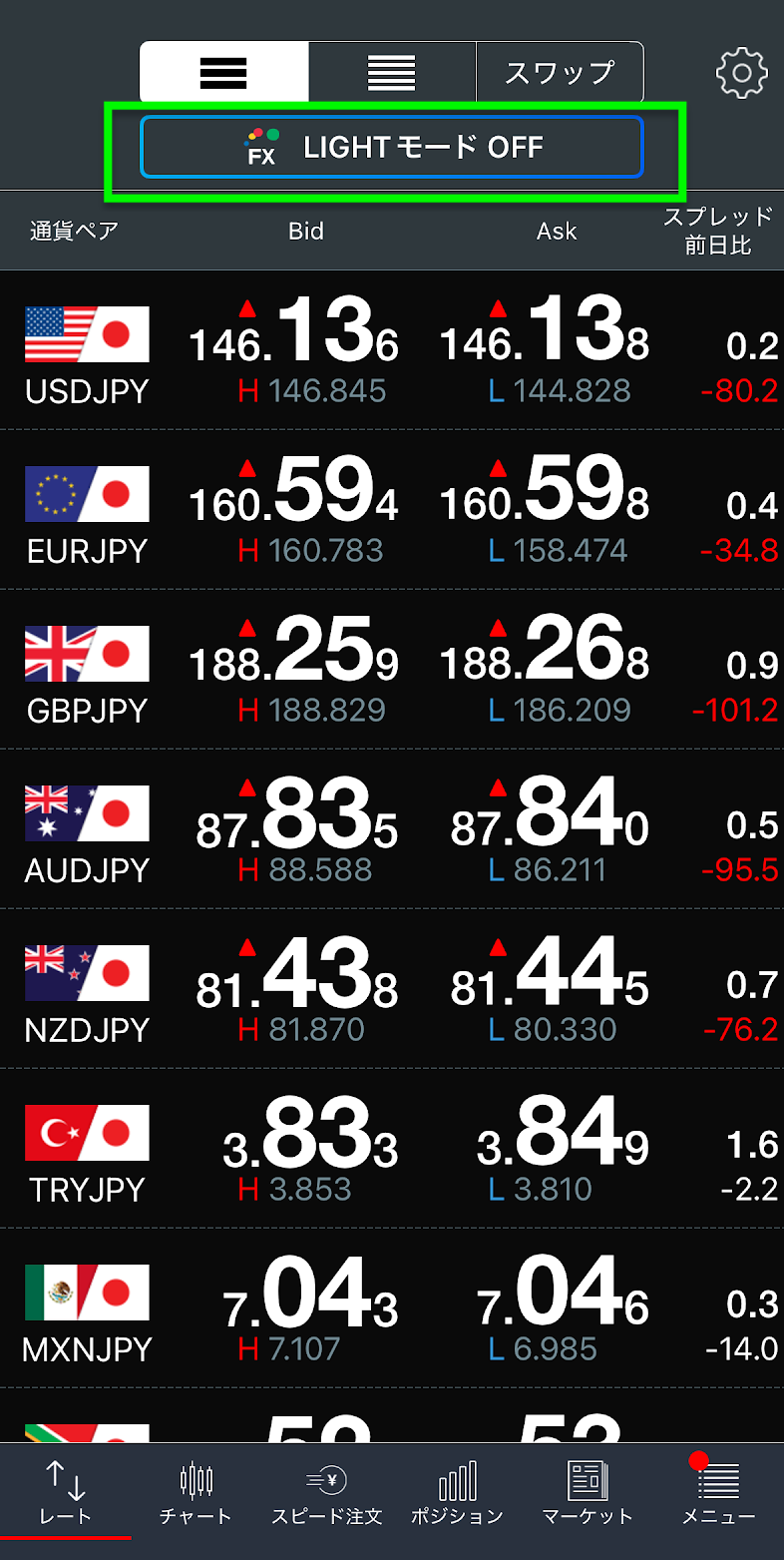Open the メニュー tab
784x1560 pixels.
tap(718, 1494)
